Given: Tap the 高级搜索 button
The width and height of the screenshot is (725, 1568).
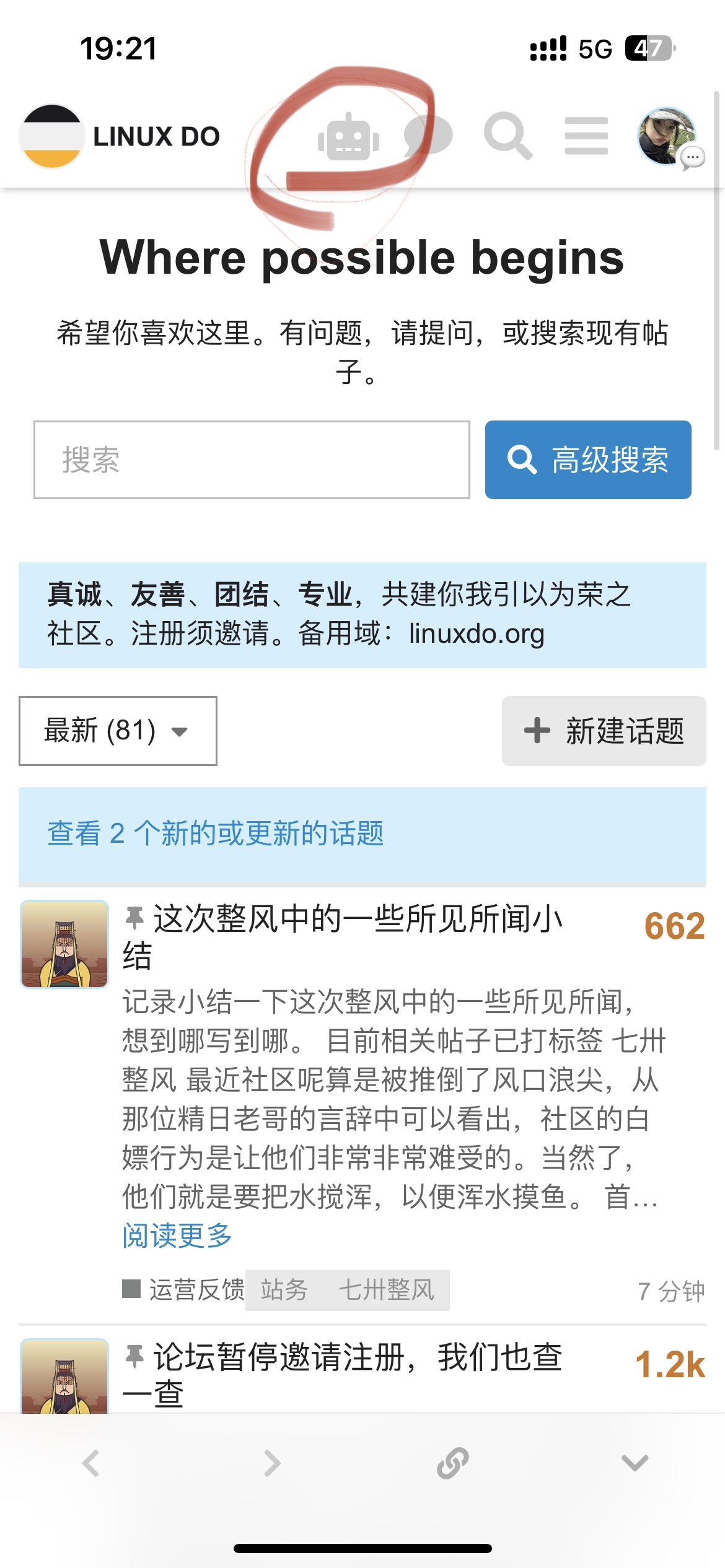Looking at the screenshot, I should 588,460.
